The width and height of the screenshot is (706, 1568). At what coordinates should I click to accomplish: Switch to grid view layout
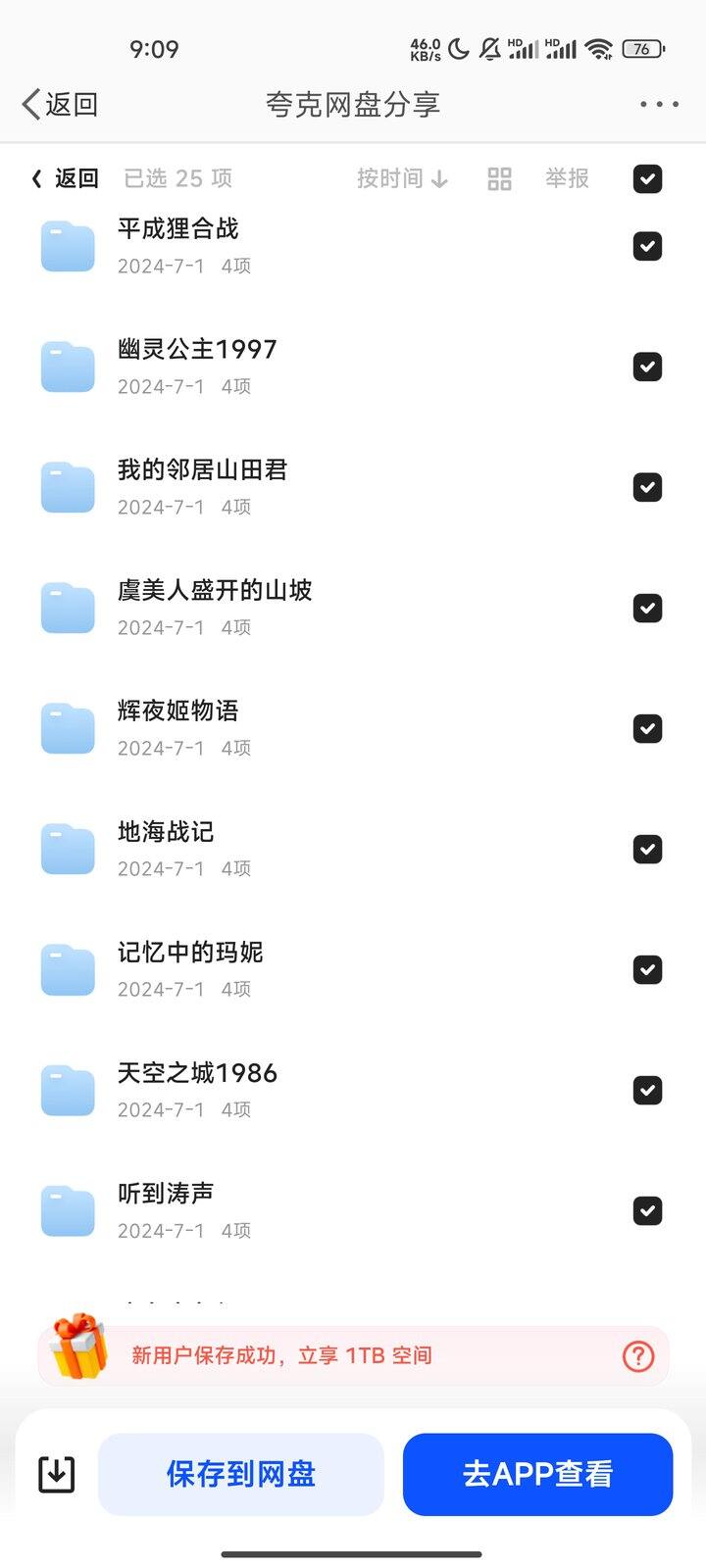pos(499,178)
